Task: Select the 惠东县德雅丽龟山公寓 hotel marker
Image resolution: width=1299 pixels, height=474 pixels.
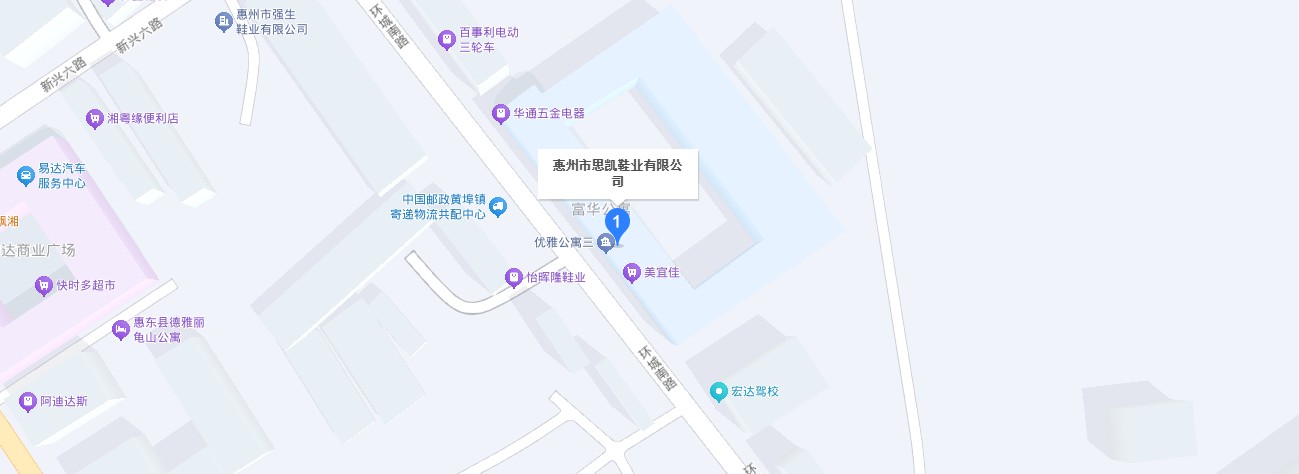Action: coord(120,330)
